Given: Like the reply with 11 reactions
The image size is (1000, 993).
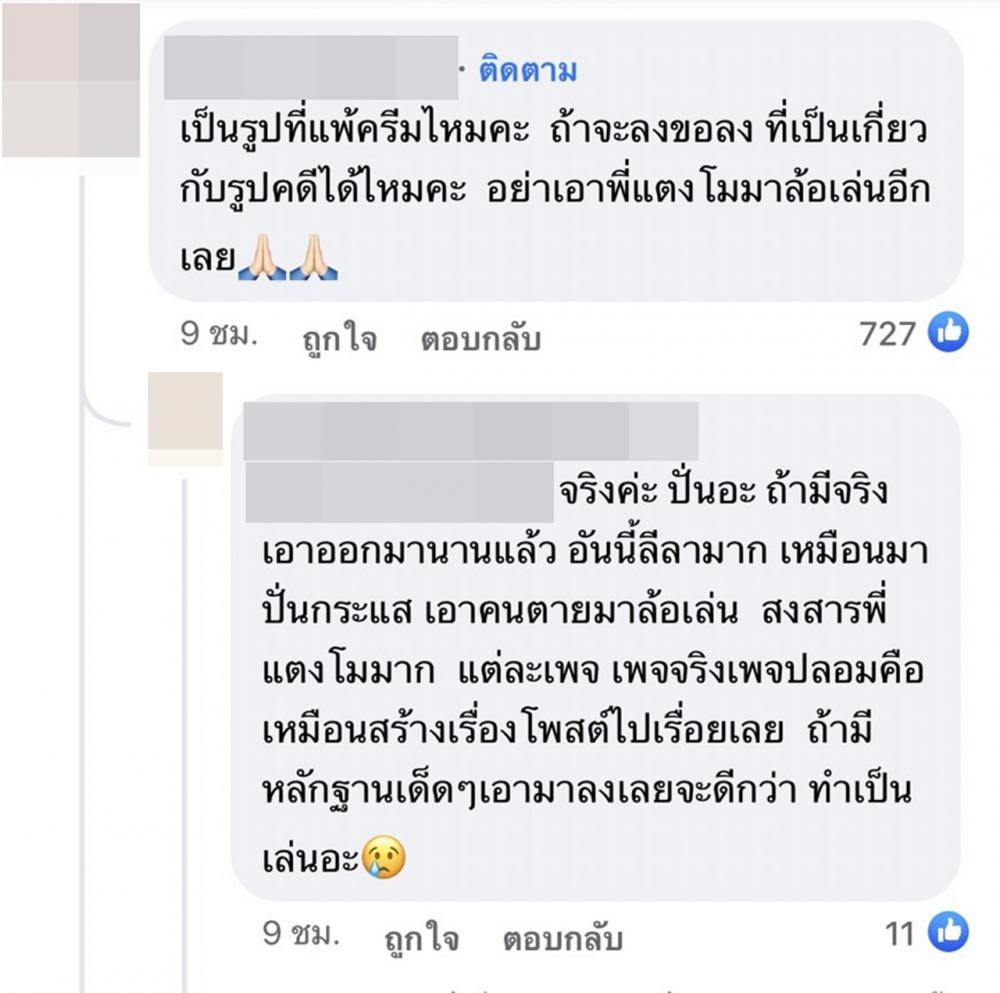Looking at the screenshot, I should 421,938.
